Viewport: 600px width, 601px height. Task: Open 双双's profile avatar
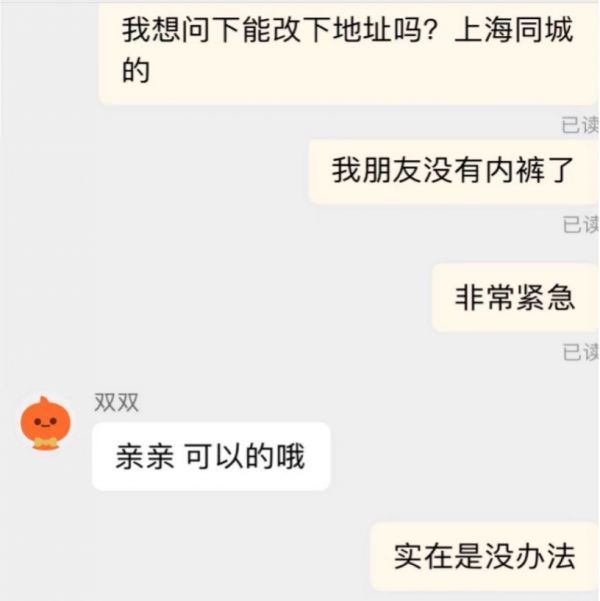point(45,423)
